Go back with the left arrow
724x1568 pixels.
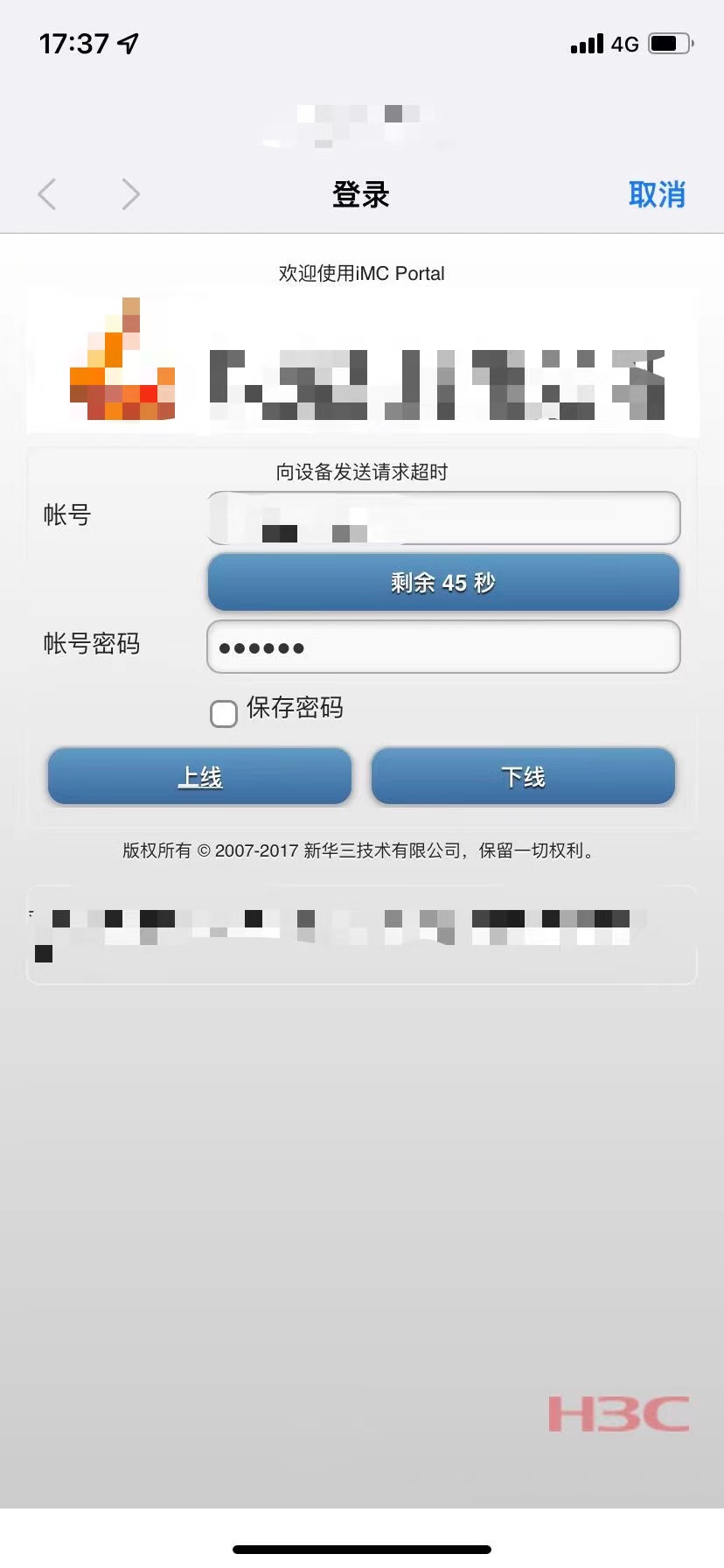coord(48,194)
